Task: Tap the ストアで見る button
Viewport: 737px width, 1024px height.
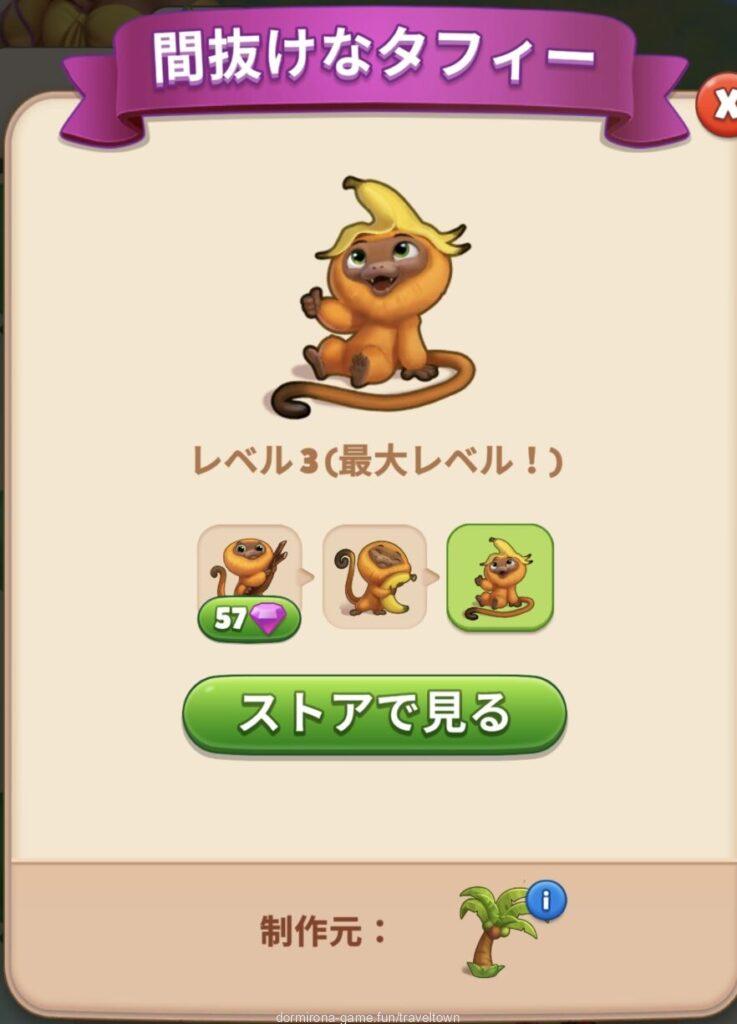Action: point(374,714)
